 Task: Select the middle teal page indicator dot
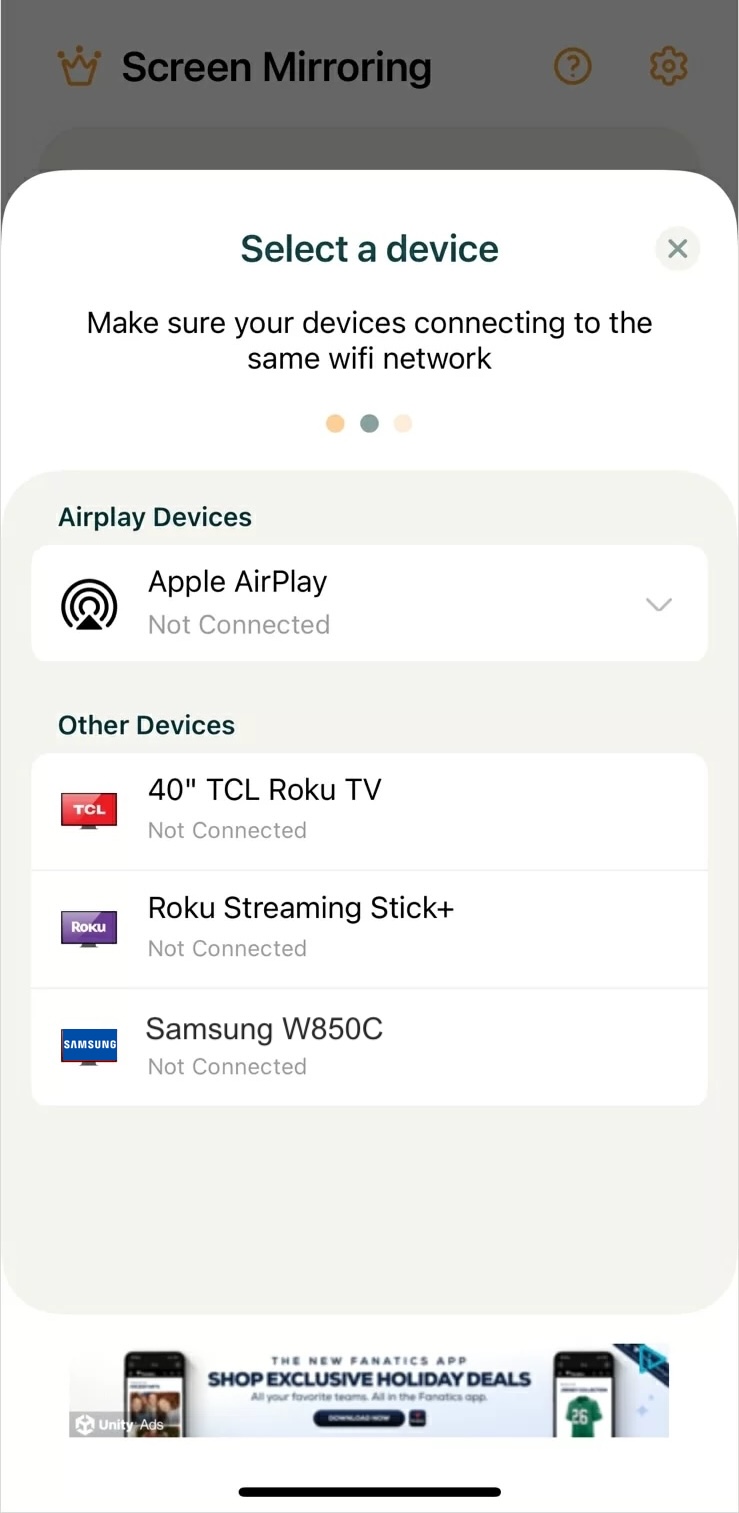[x=369, y=423]
